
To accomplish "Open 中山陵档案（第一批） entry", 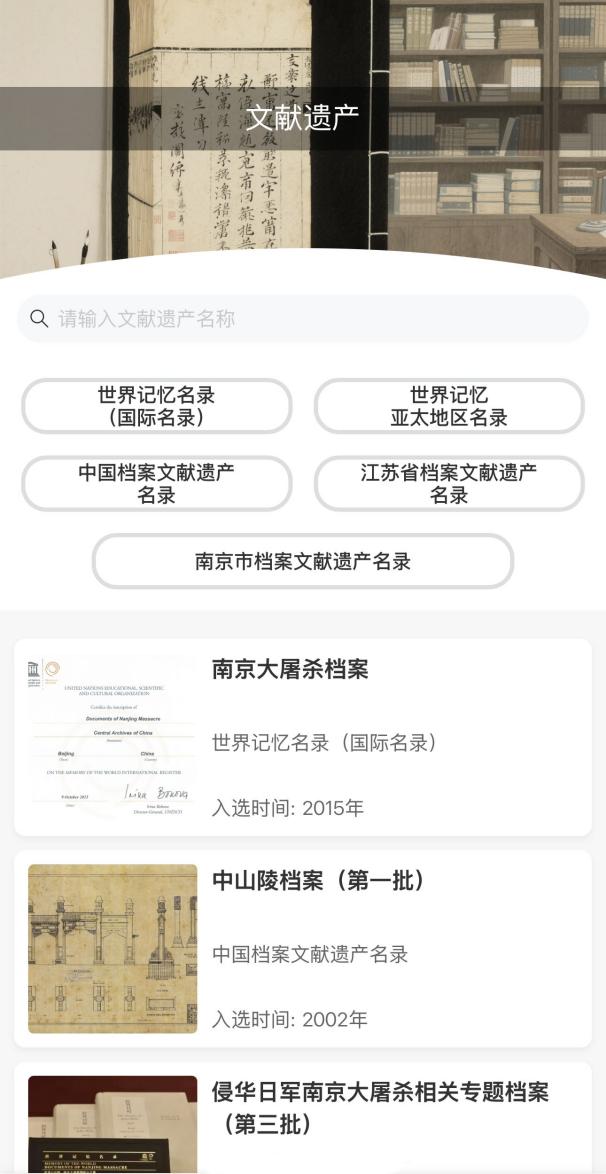I will [x=302, y=948].
